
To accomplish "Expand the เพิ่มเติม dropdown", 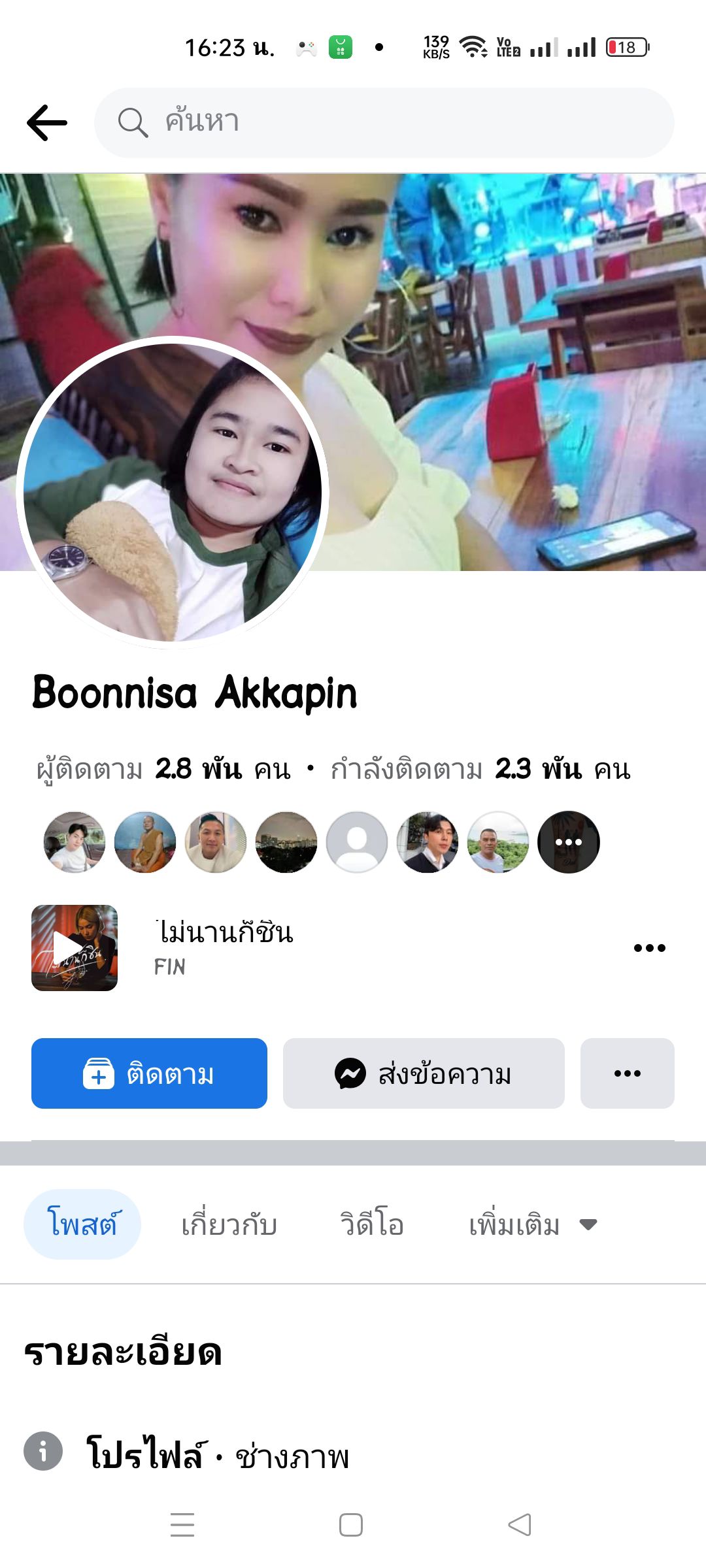I will [x=532, y=1224].
